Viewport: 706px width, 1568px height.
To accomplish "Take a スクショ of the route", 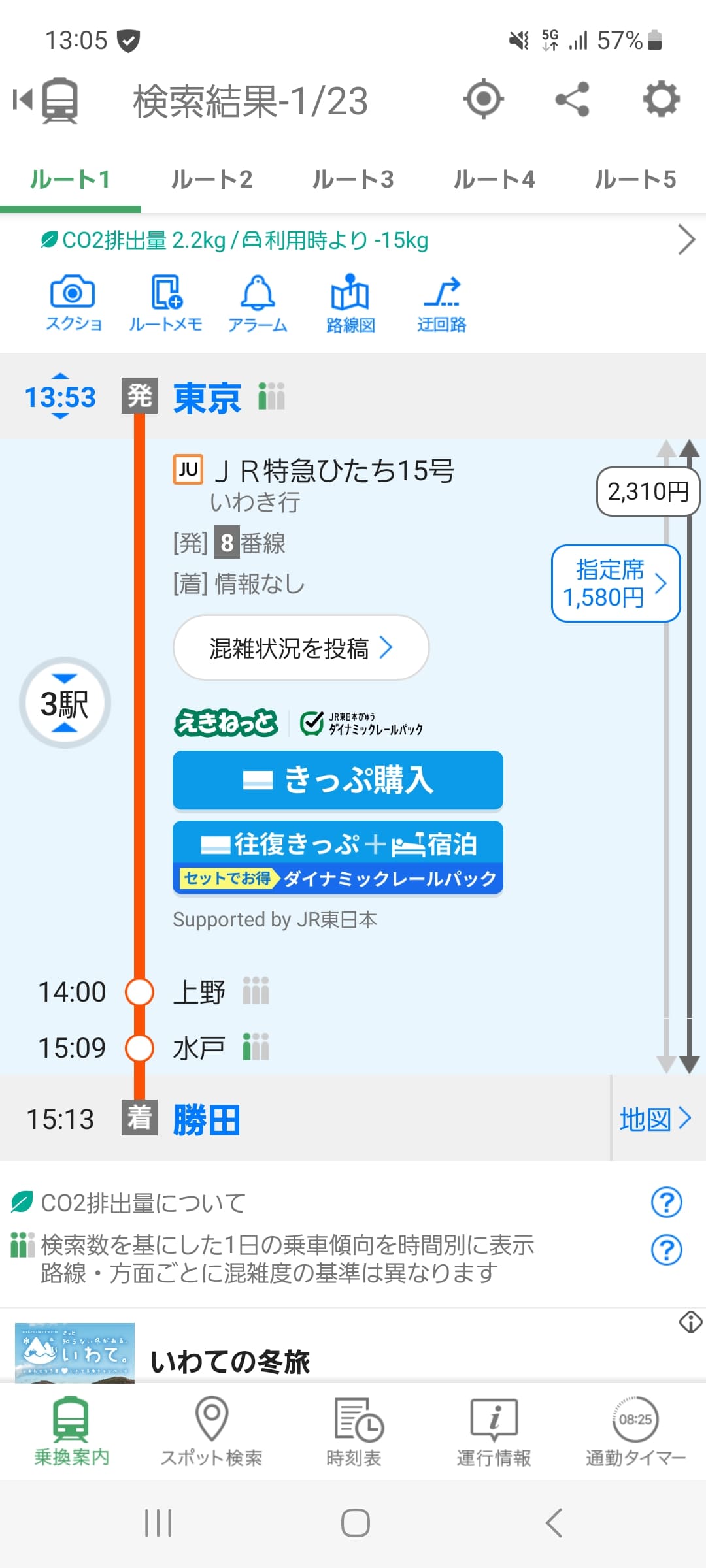I will pyautogui.click(x=73, y=304).
